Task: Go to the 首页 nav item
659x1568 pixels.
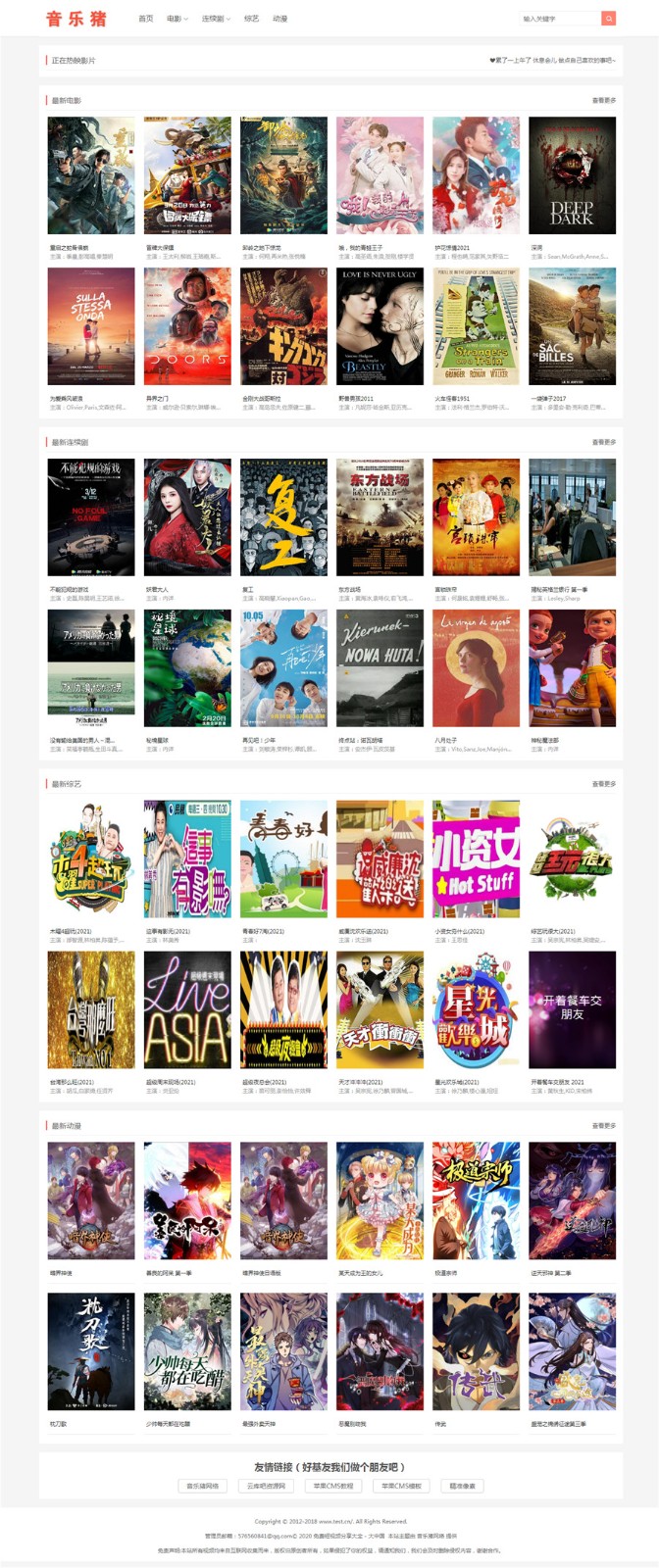Action: pyautogui.click(x=146, y=19)
